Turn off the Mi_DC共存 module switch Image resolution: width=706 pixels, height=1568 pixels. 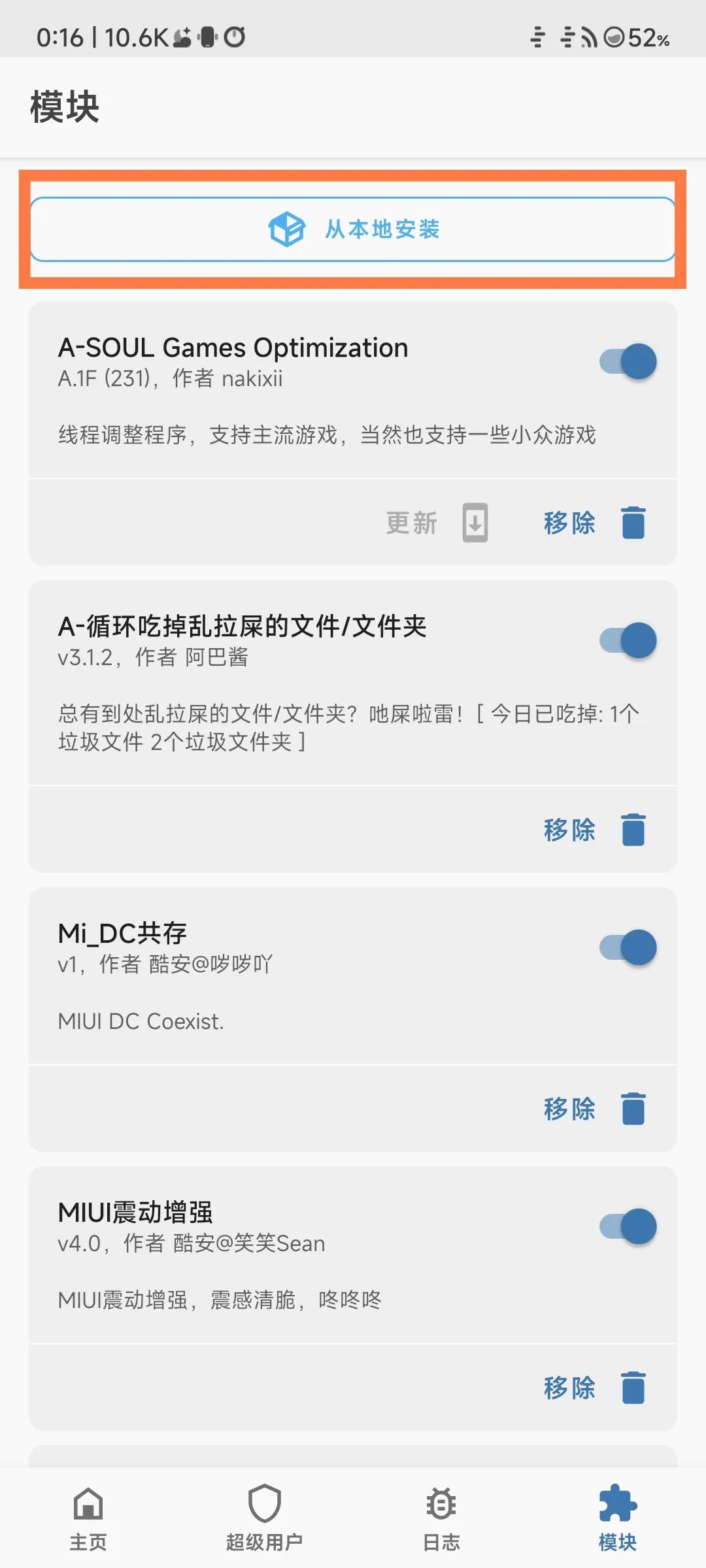[628, 947]
